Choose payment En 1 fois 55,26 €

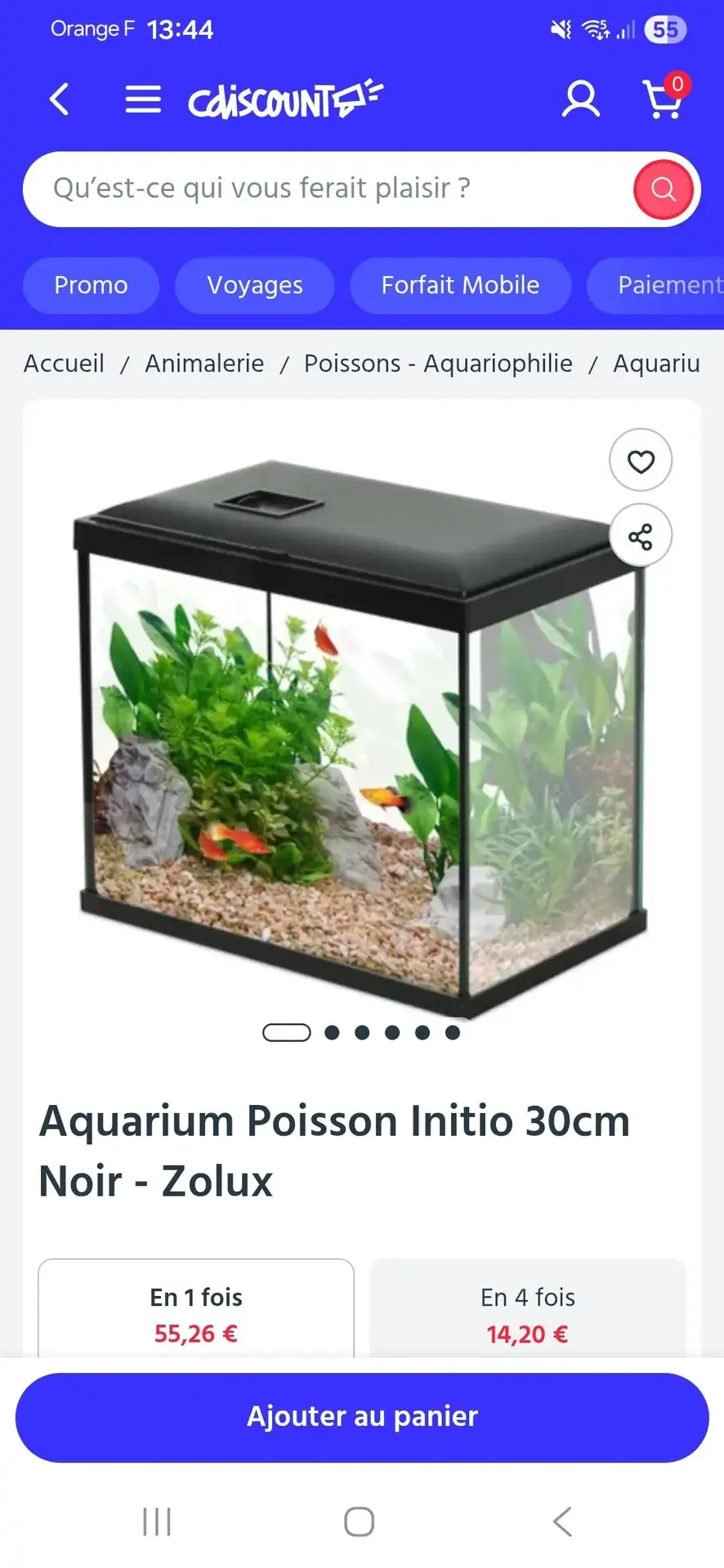tap(196, 1313)
